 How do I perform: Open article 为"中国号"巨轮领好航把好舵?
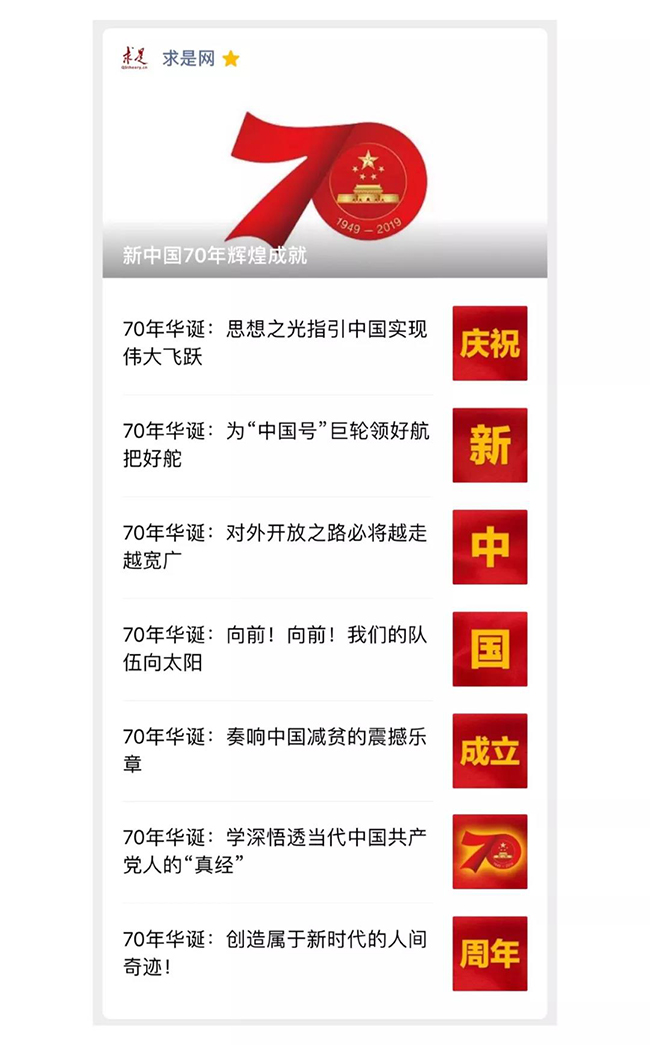276,445
